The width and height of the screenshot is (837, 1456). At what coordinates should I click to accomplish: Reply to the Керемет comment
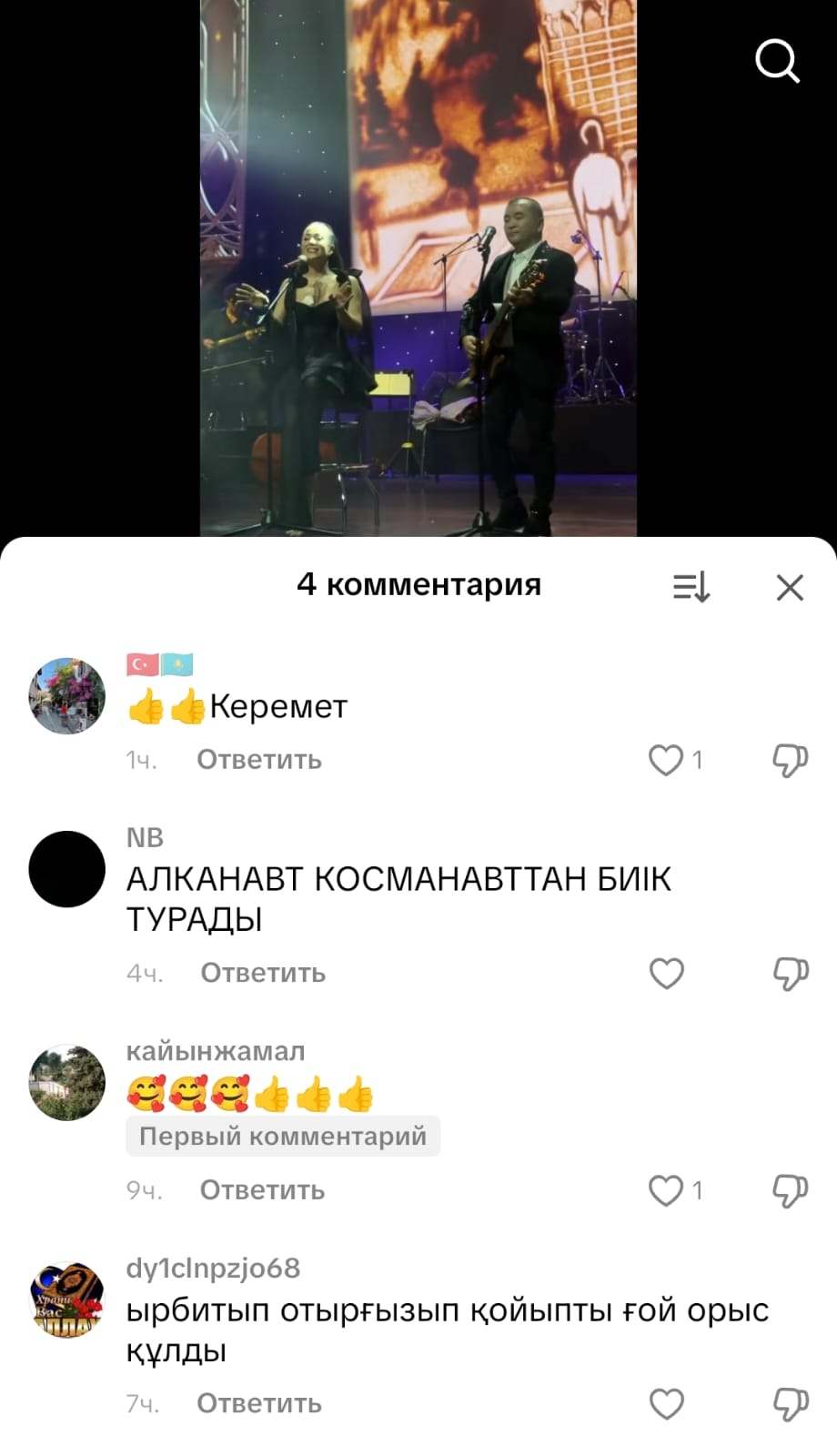coord(259,760)
